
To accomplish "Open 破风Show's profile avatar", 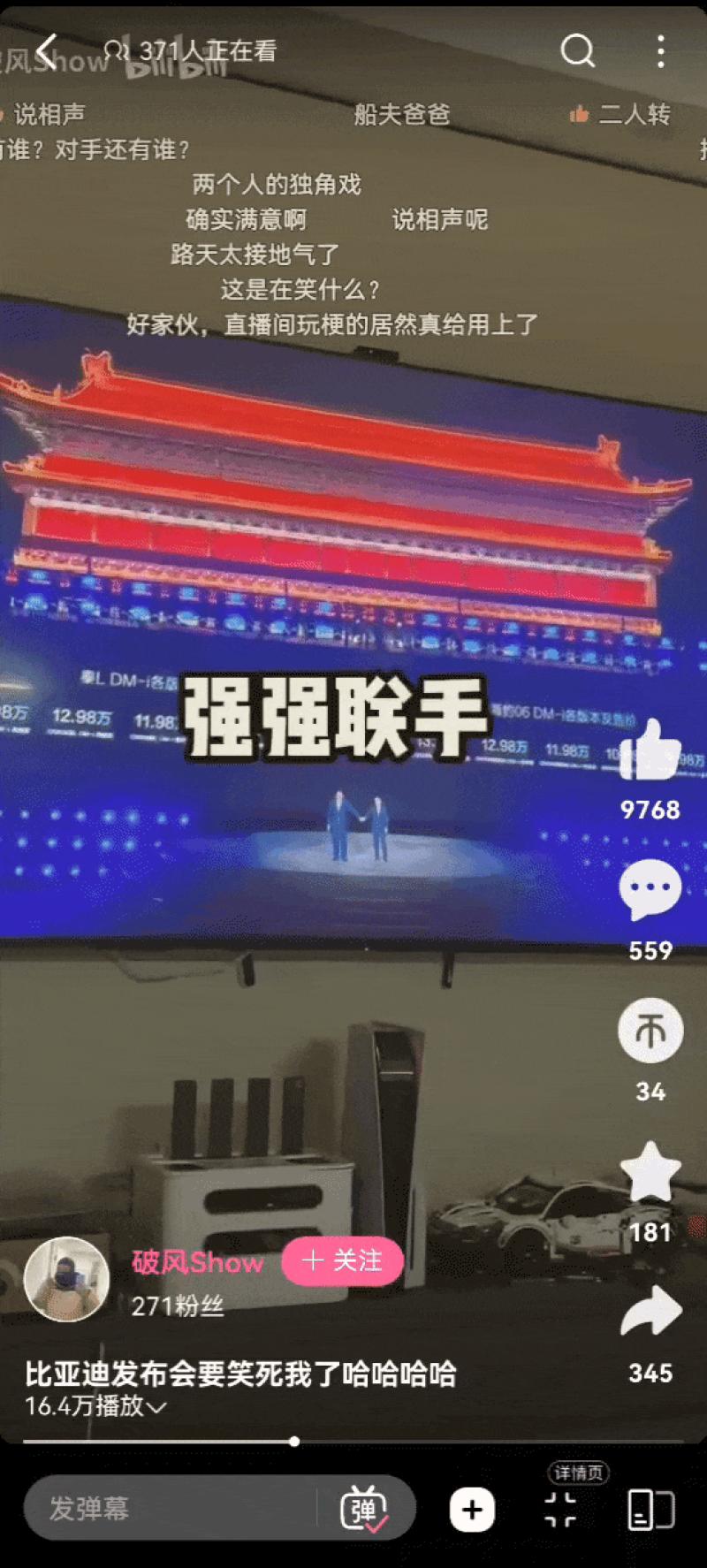I will (x=66, y=1279).
